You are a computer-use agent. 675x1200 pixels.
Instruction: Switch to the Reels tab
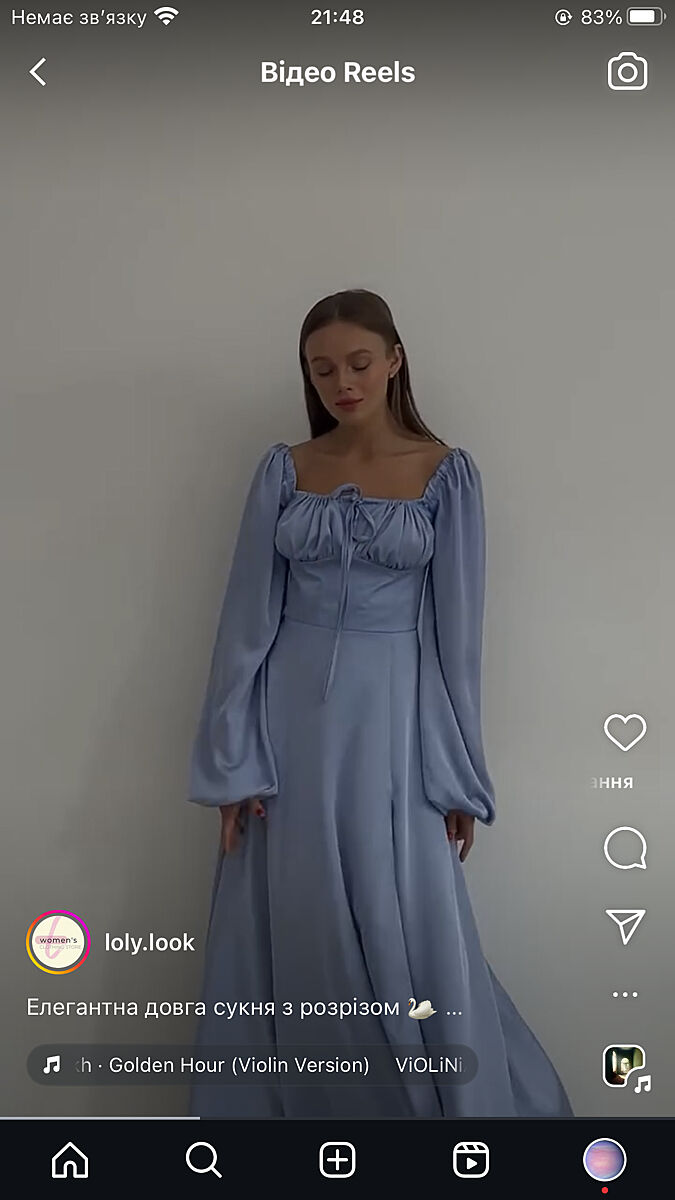tap(470, 1160)
